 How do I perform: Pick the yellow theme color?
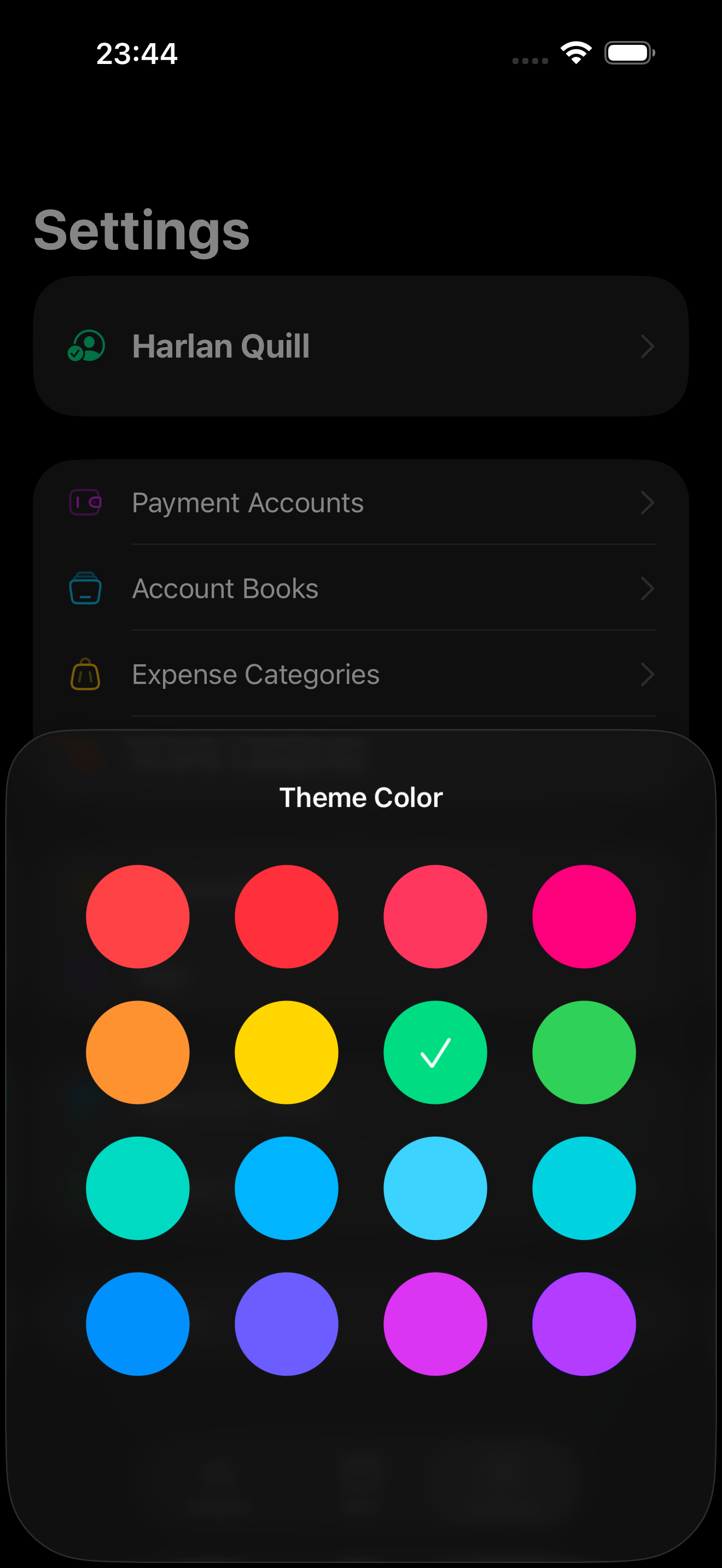click(x=286, y=1052)
